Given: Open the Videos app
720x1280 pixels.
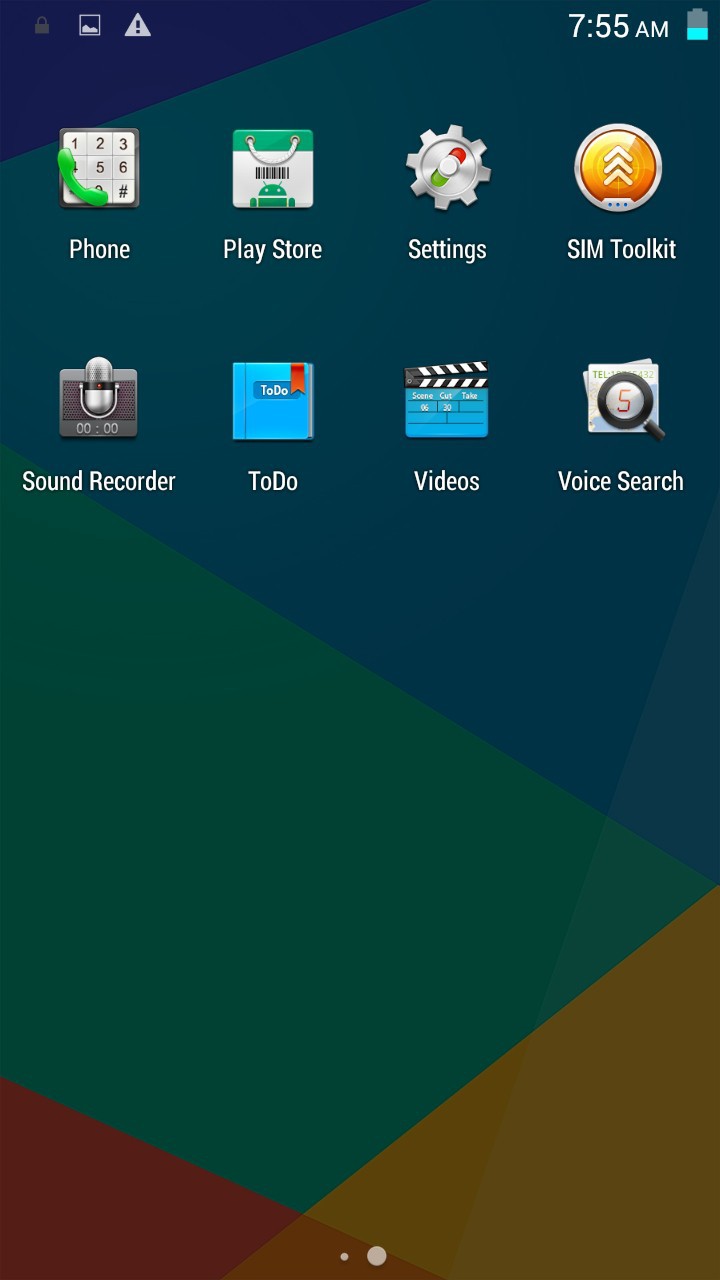Looking at the screenshot, I should click(x=447, y=400).
